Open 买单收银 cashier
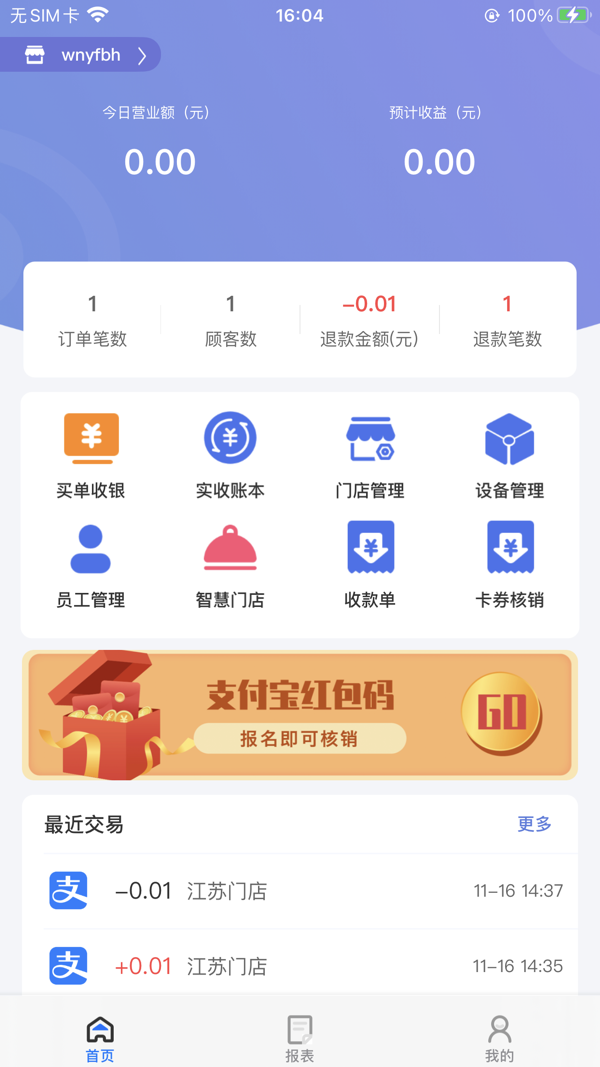This screenshot has height=1067, width=600. pos(91,455)
